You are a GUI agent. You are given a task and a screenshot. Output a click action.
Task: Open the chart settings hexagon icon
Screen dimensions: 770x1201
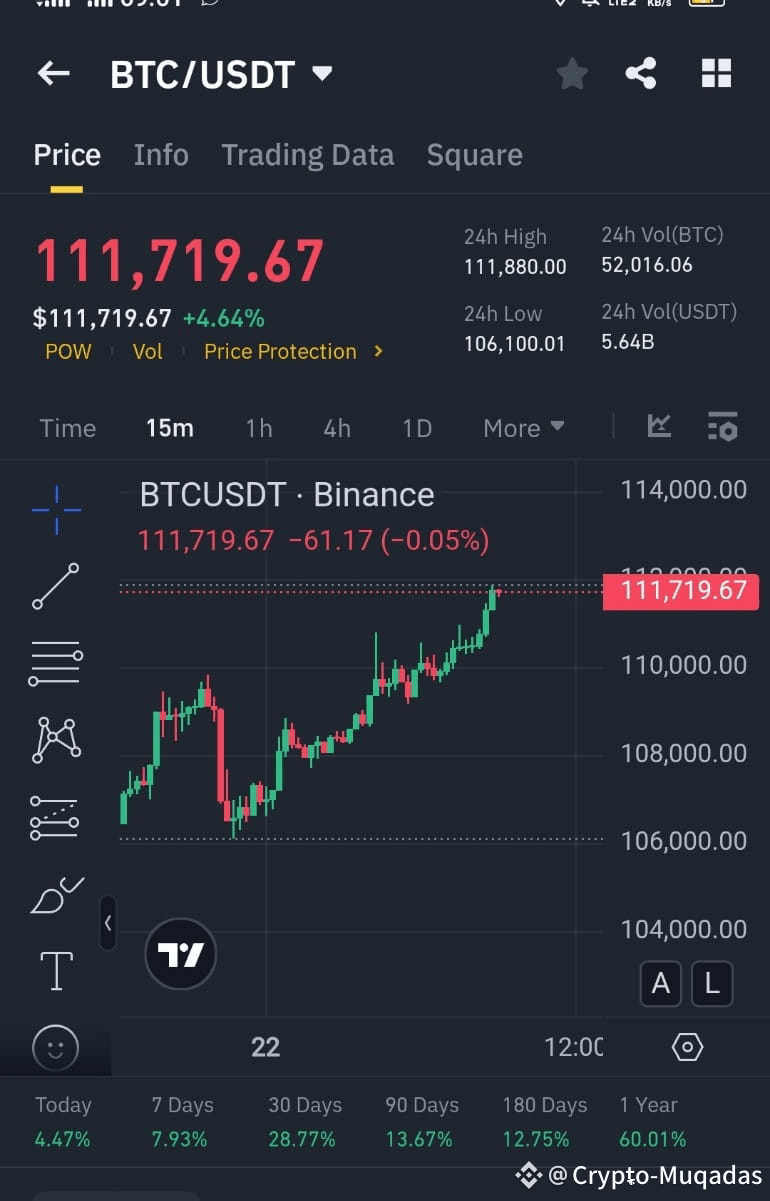tap(687, 1047)
